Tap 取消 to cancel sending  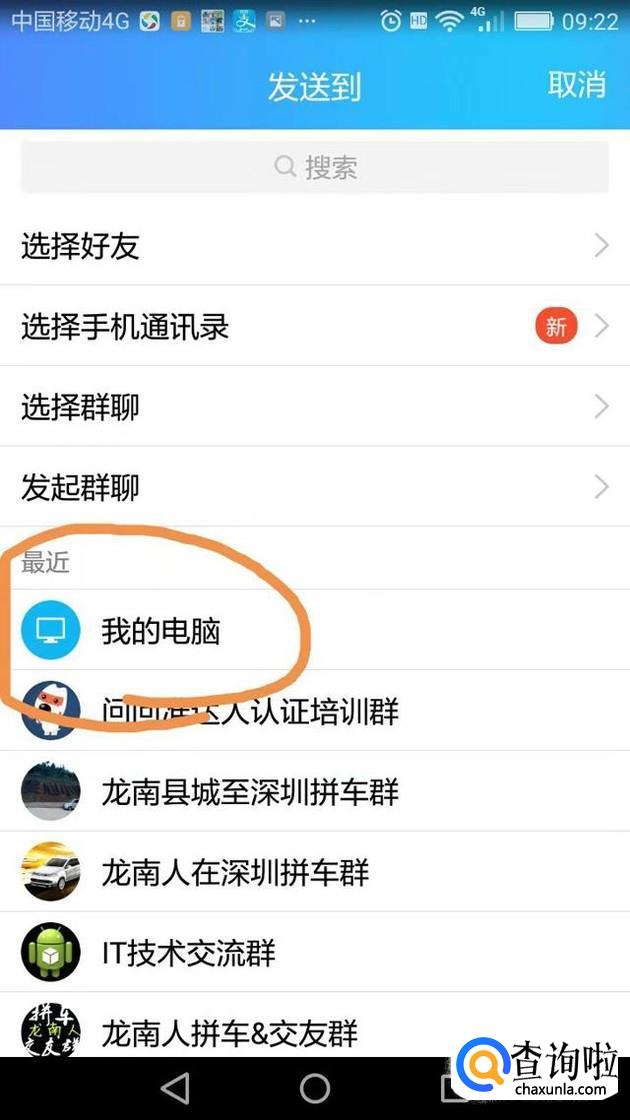pos(577,85)
